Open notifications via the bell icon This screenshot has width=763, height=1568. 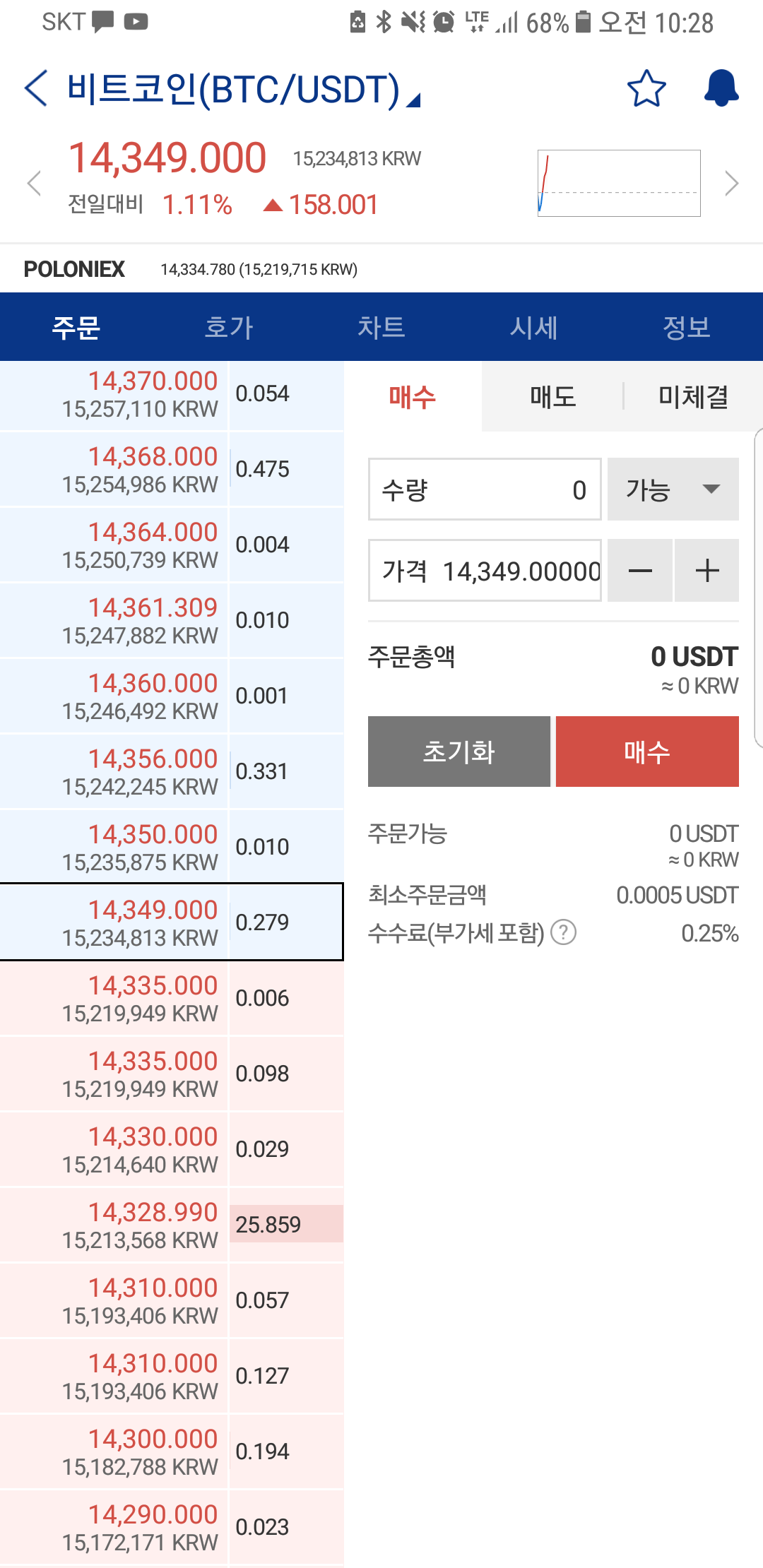click(721, 88)
